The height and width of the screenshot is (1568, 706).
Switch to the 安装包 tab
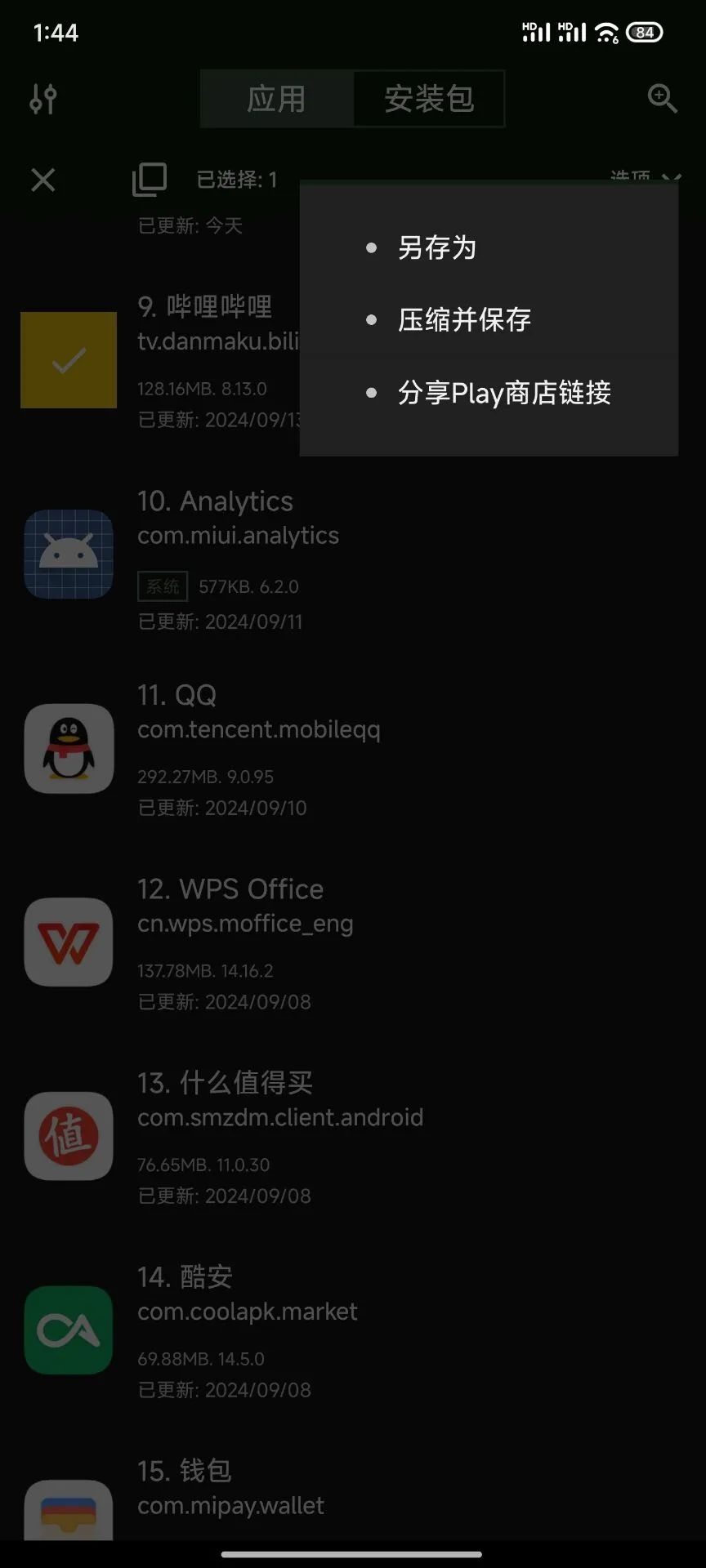click(x=429, y=99)
